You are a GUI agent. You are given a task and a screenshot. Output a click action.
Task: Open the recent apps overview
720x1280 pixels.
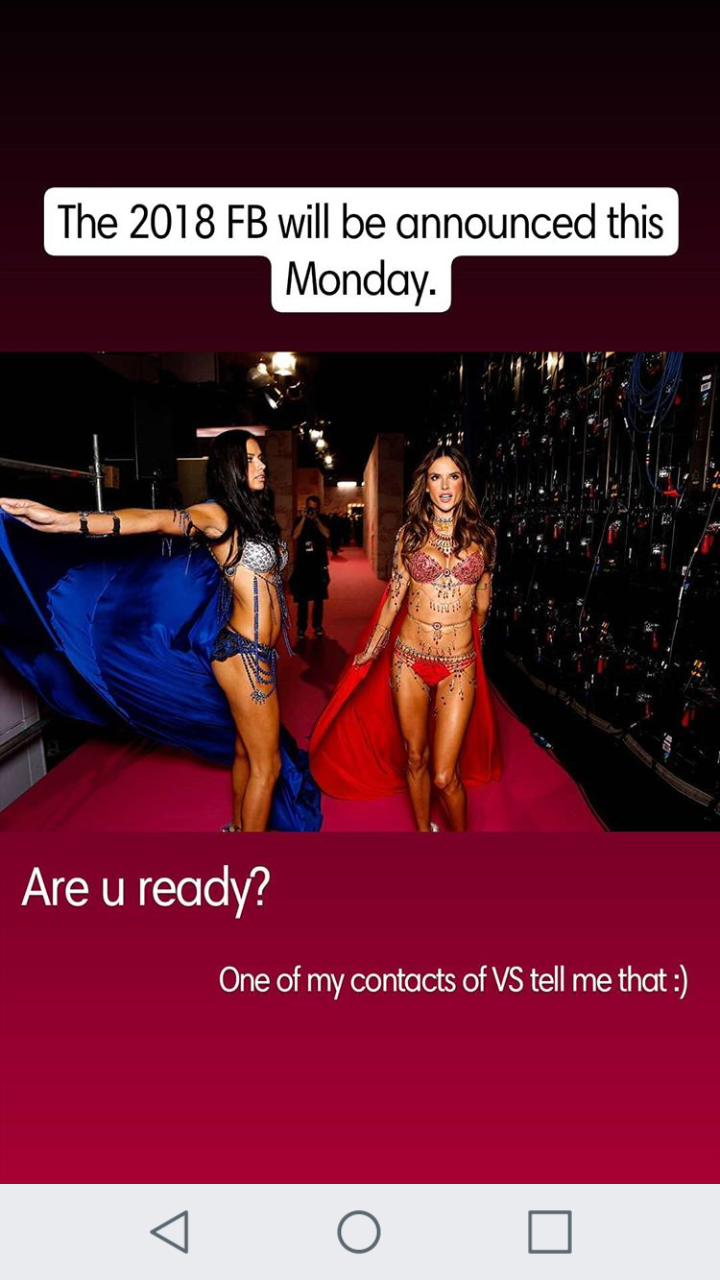click(x=550, y=1232)
